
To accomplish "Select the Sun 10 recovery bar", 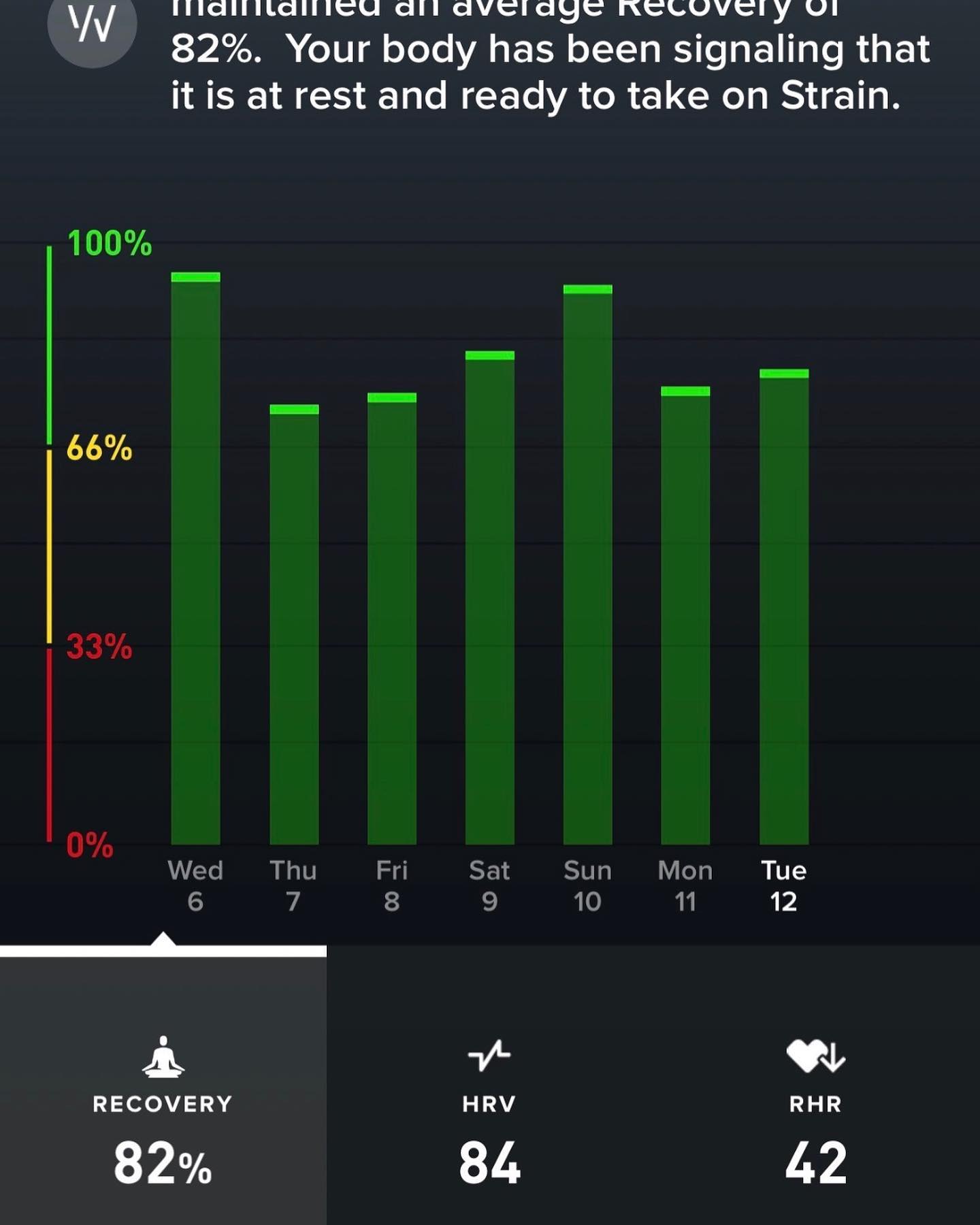I will click(x=587, y=565).
